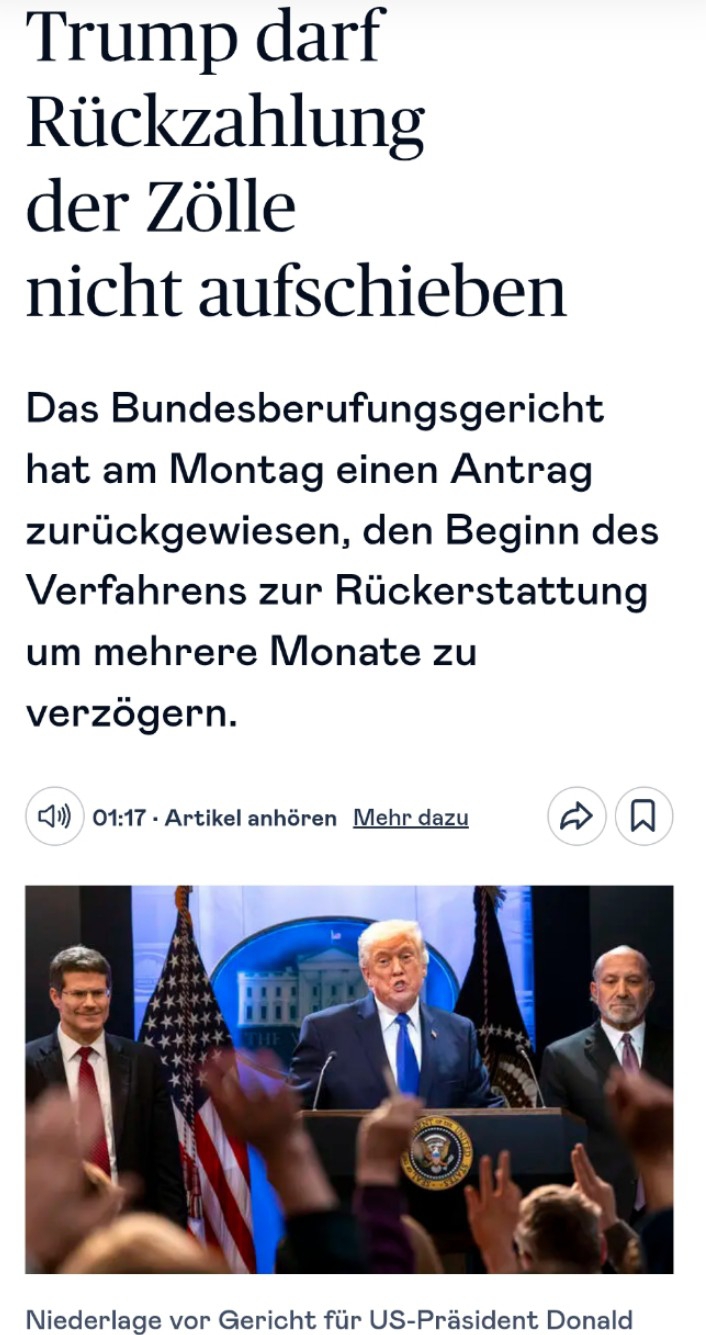Open the 'Mehr dazu' link
Screen dimensions: 706x1335
click(411, 818)
